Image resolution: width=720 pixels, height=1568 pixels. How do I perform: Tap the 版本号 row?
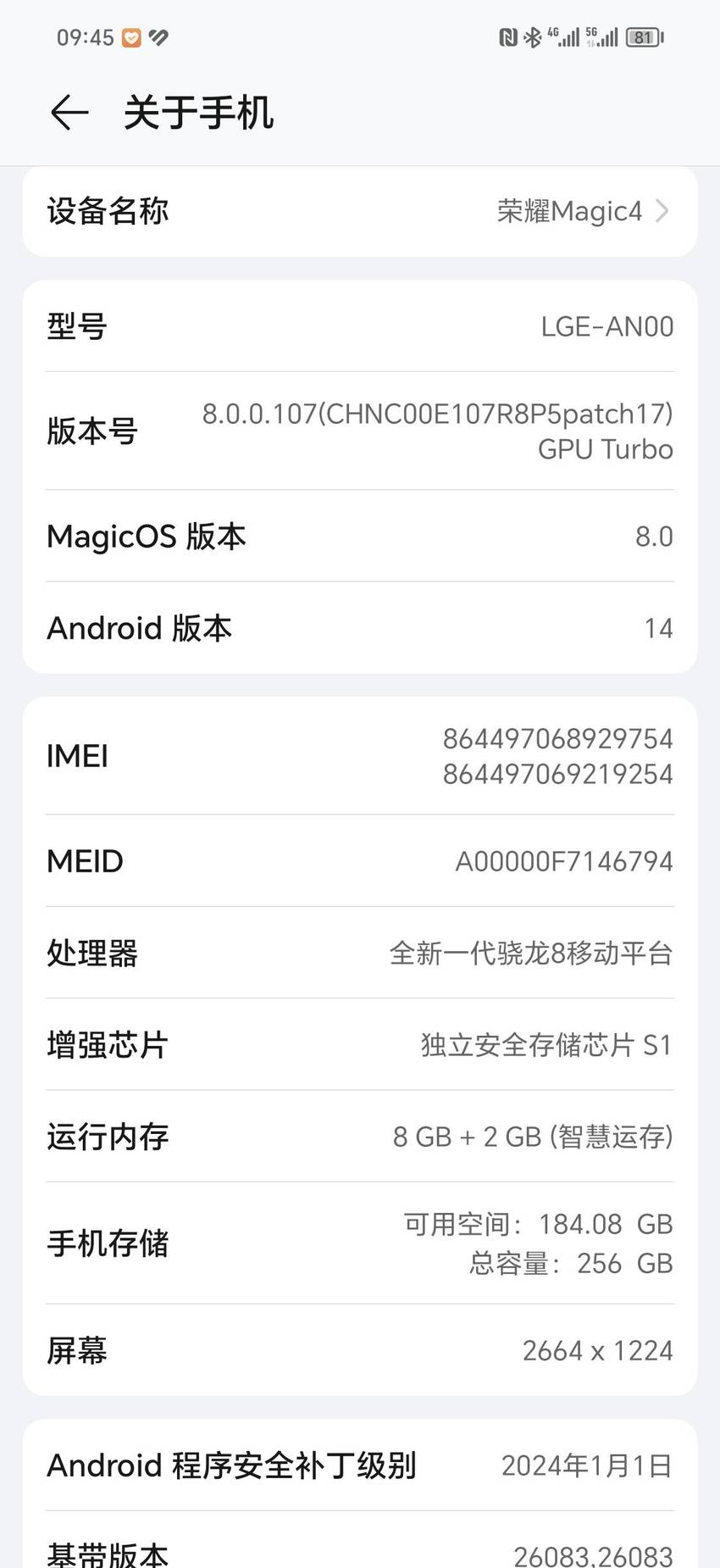click(x=360, y=431)
